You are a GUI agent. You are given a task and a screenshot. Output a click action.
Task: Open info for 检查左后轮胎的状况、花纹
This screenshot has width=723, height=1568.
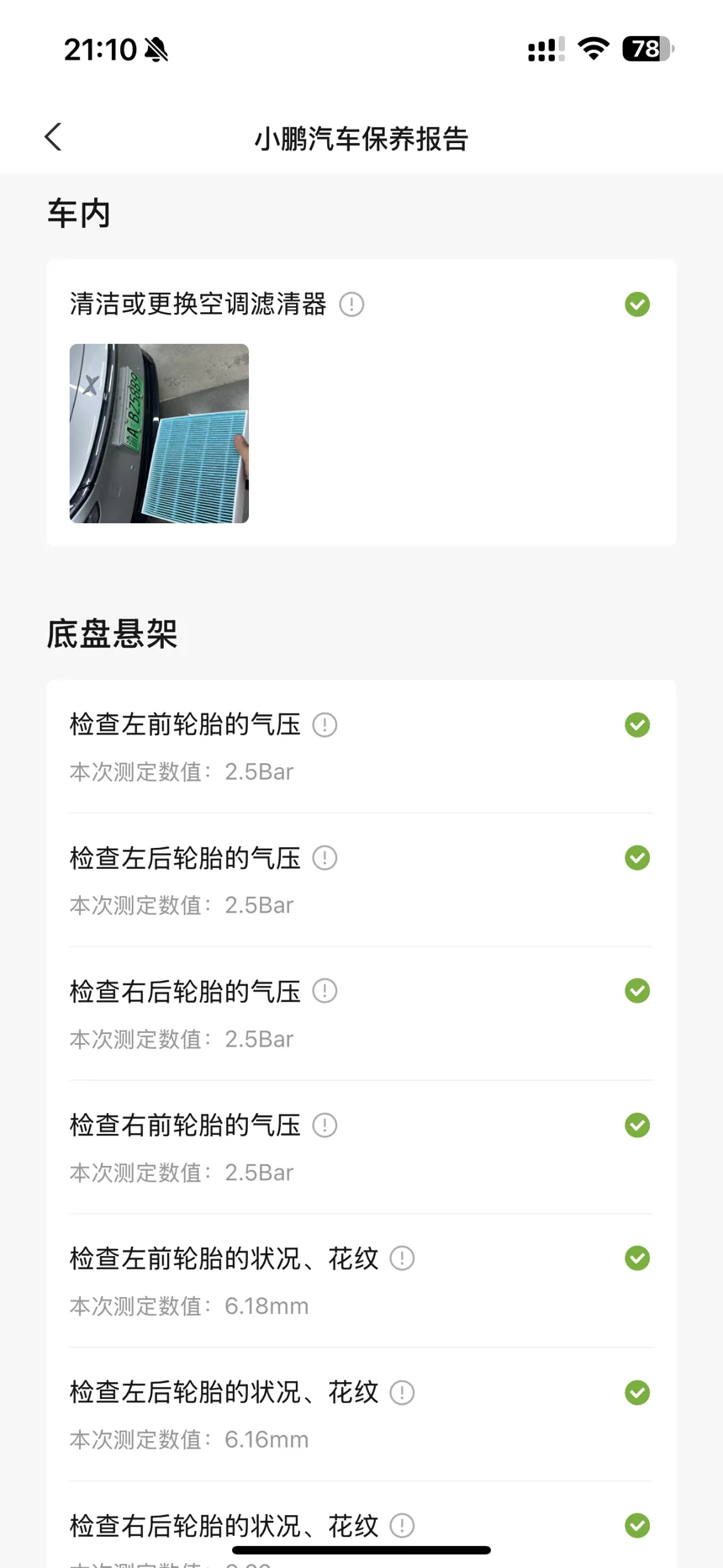[x=403, y=1393]
